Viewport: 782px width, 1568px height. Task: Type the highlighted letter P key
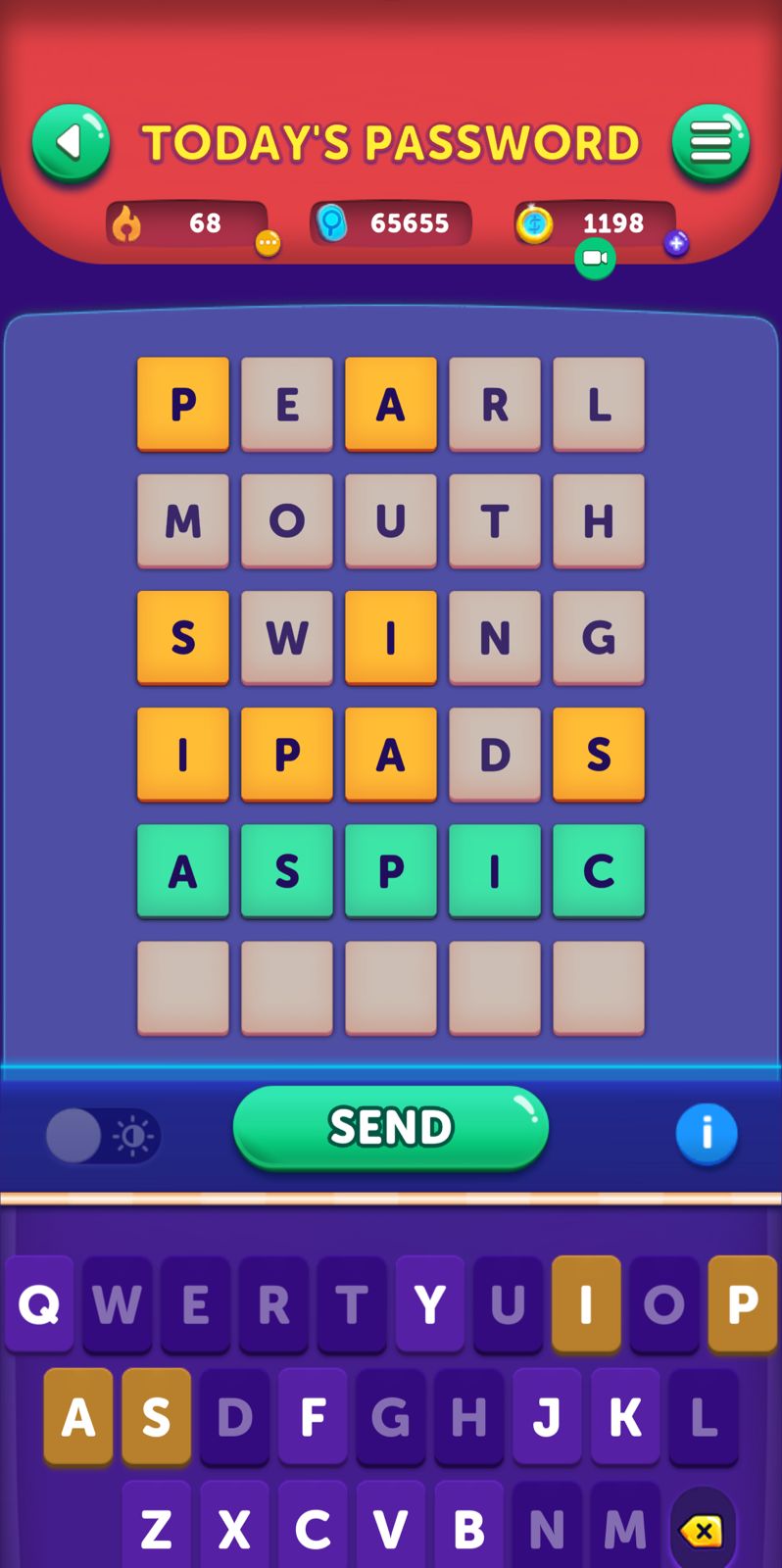pos(742,1304)
